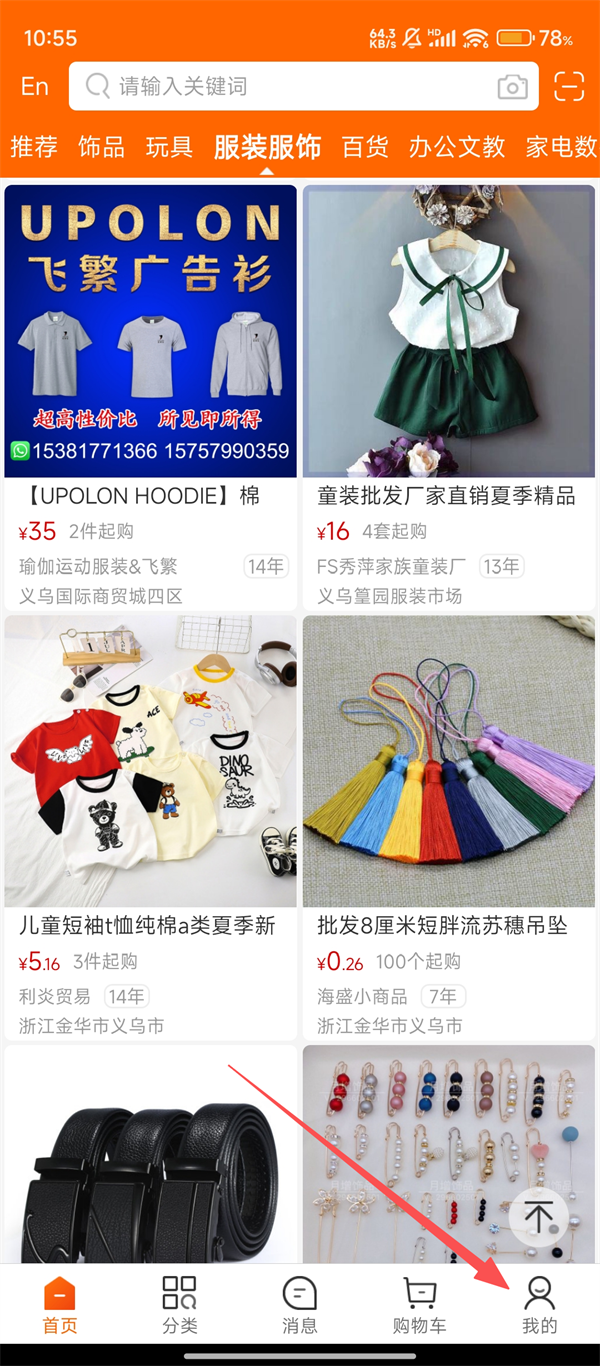View the 流苏穗吊坠 tassel product
The image size is (600, 1366).
(449, 826)
